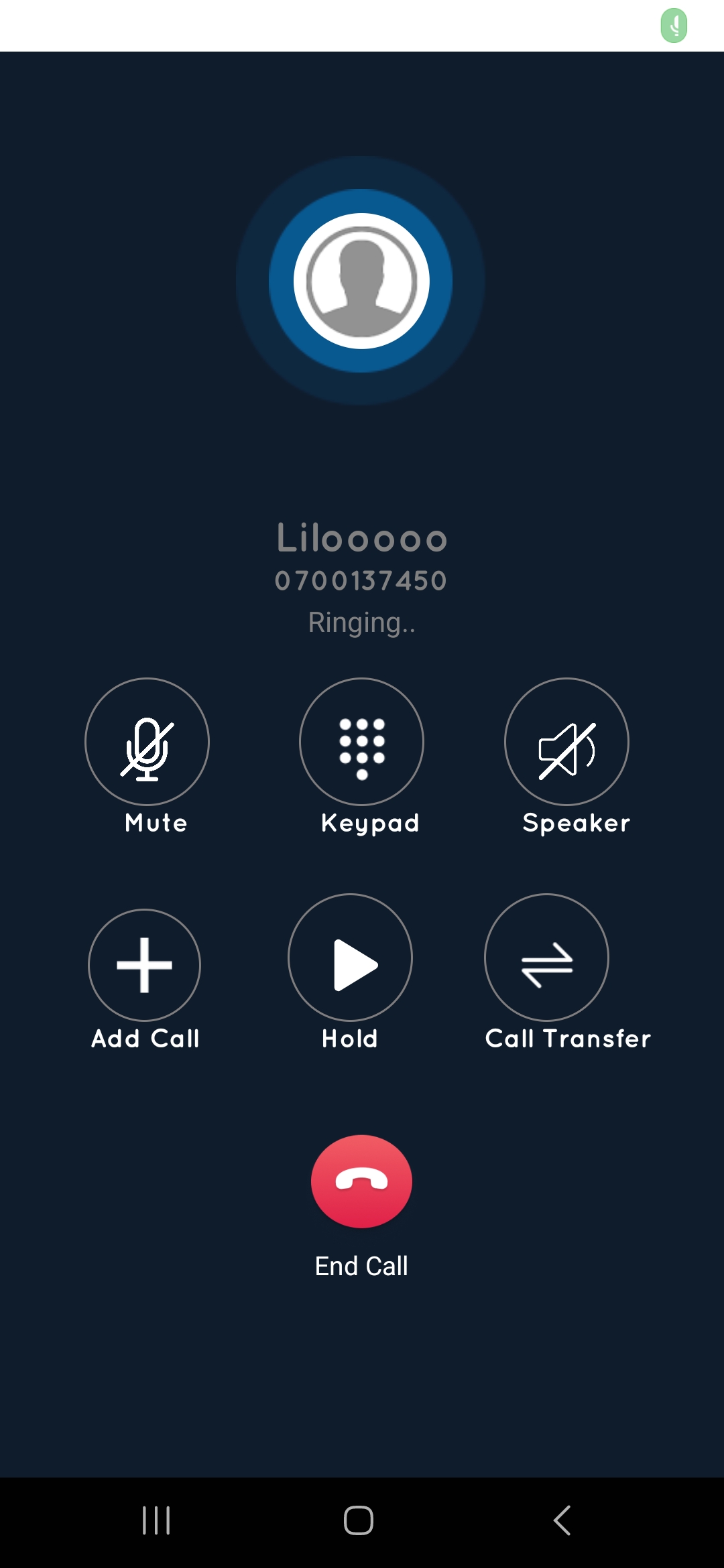Screen dimensions: 724x1568
Task: Mute the microphone
Action: point(147,742)
